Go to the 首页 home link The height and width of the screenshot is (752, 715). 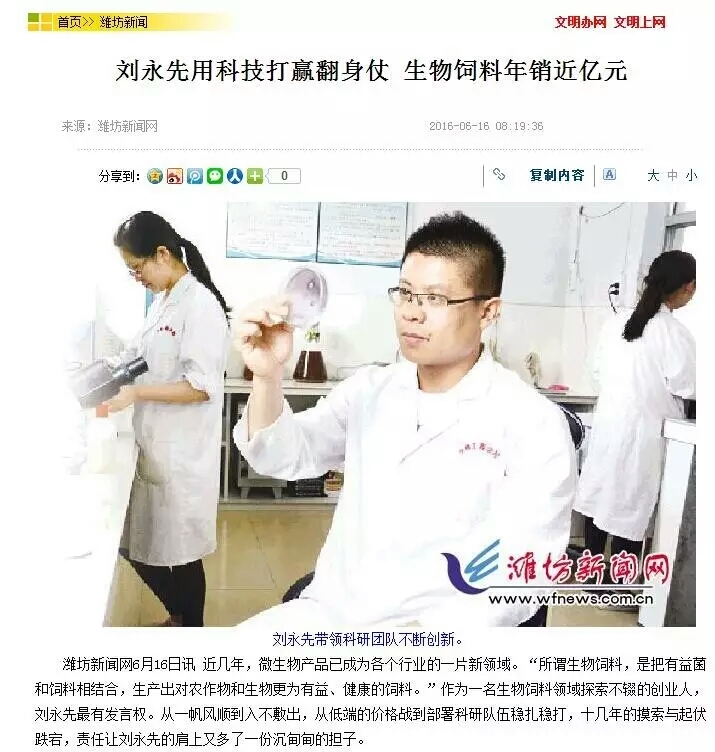69,21
